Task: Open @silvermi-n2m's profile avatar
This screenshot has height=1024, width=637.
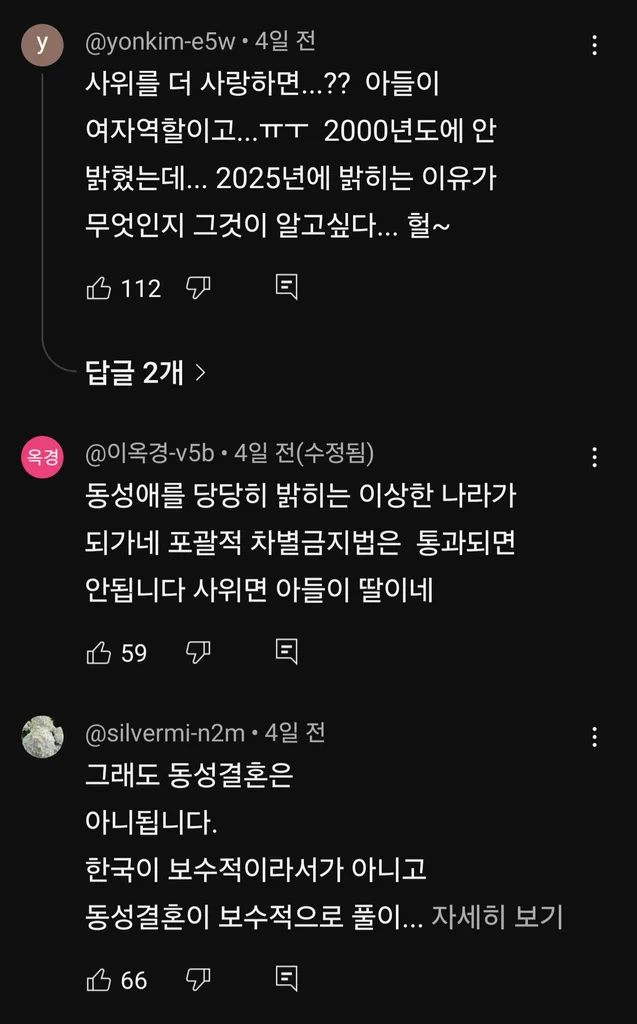Action: click(42, 737)
